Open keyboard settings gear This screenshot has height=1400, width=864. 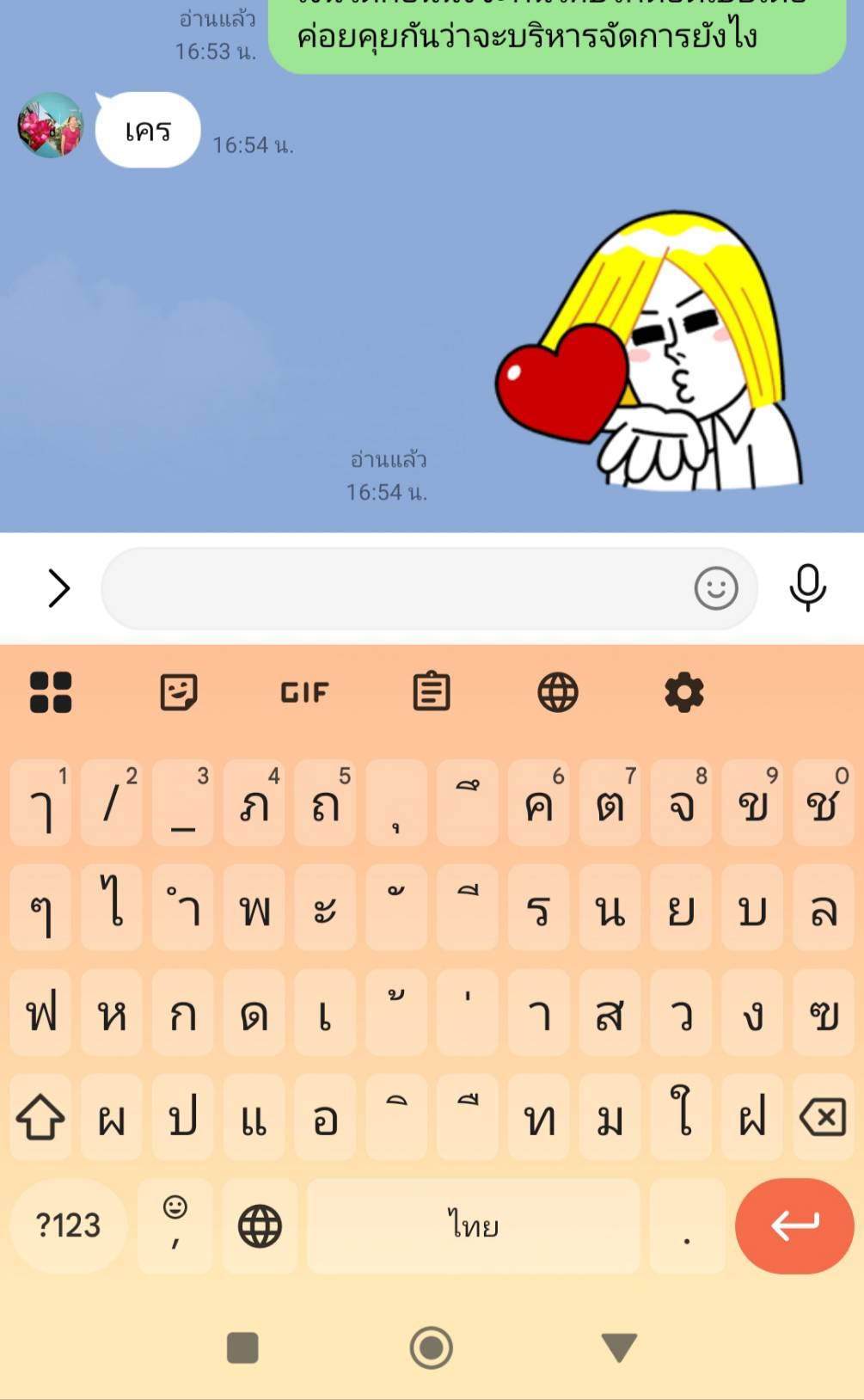[x=684, y=692]
